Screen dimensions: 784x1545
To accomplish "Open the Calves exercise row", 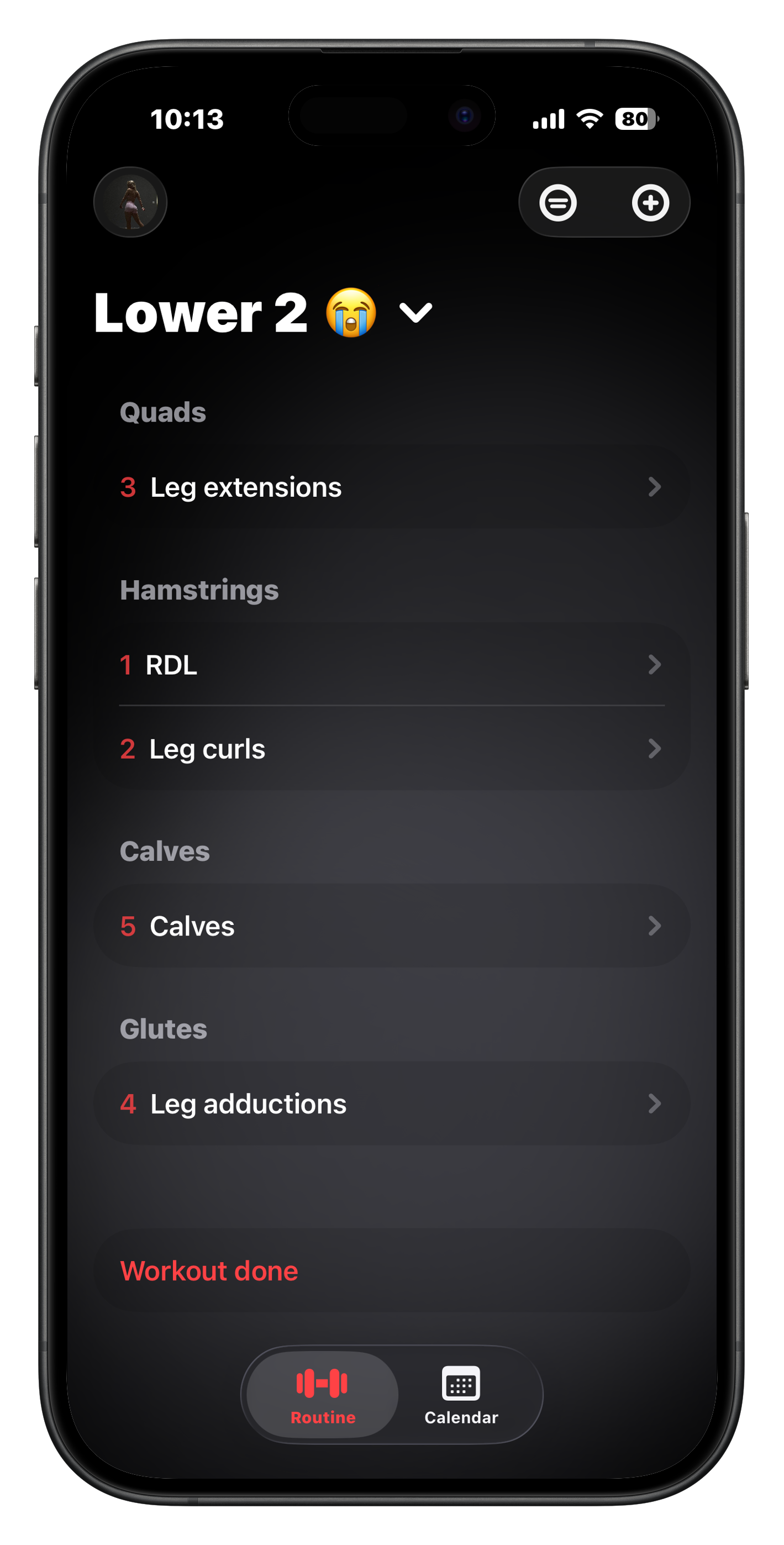I will pyautogui.click(x=391, y=926).
